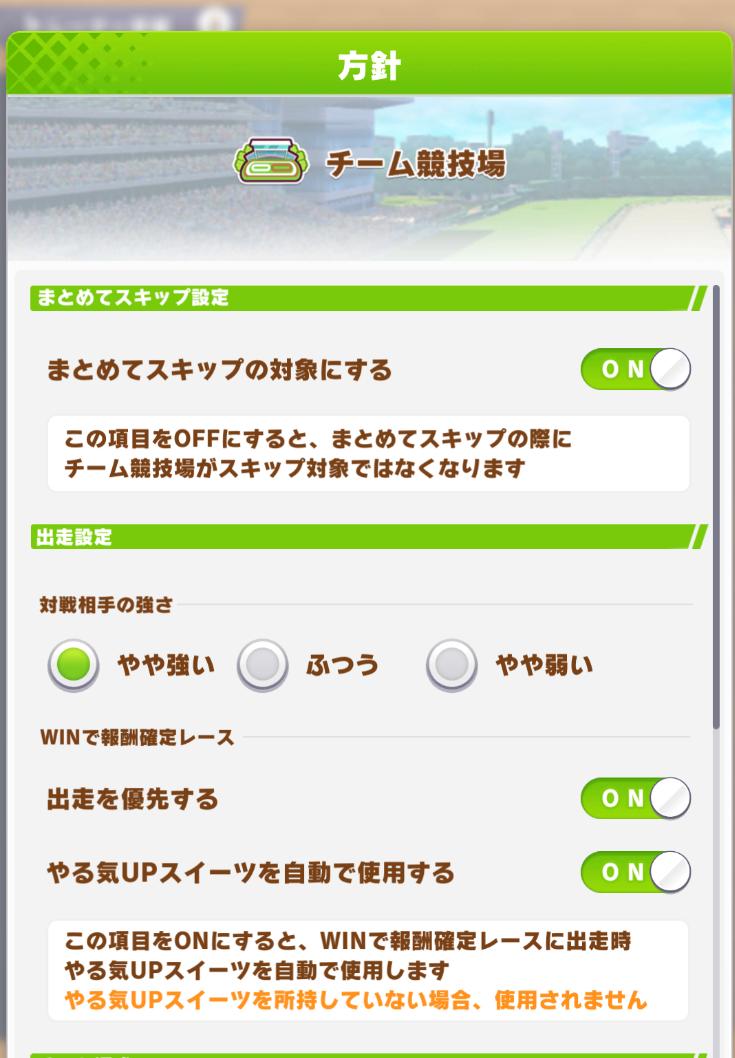Select やや強い opponent strength
Image resolution: width=735 pixels, height=1058 pixels.
coord(72,666)
